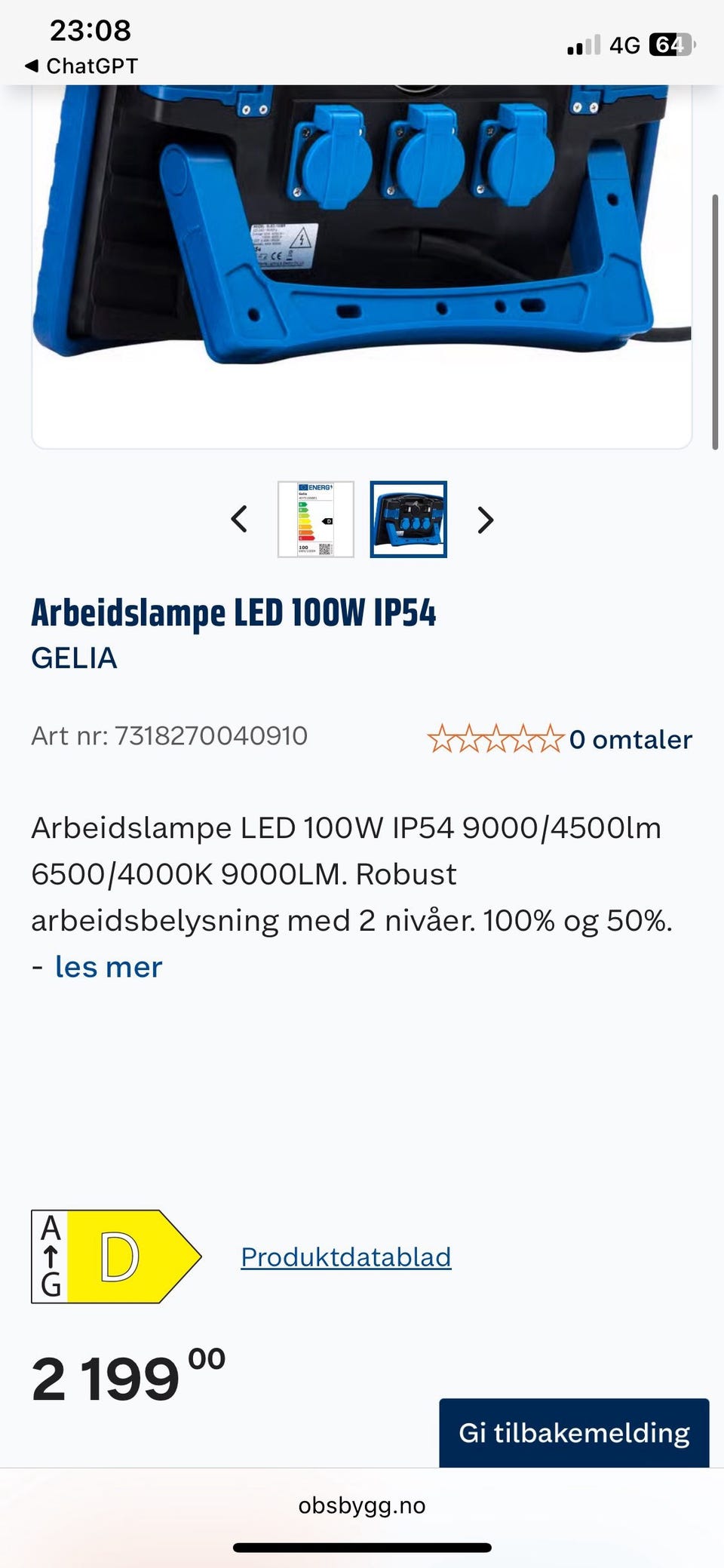Select the 0 omtaler rating link
This screenshot has width=724, height=1568.
coord(632,740)
